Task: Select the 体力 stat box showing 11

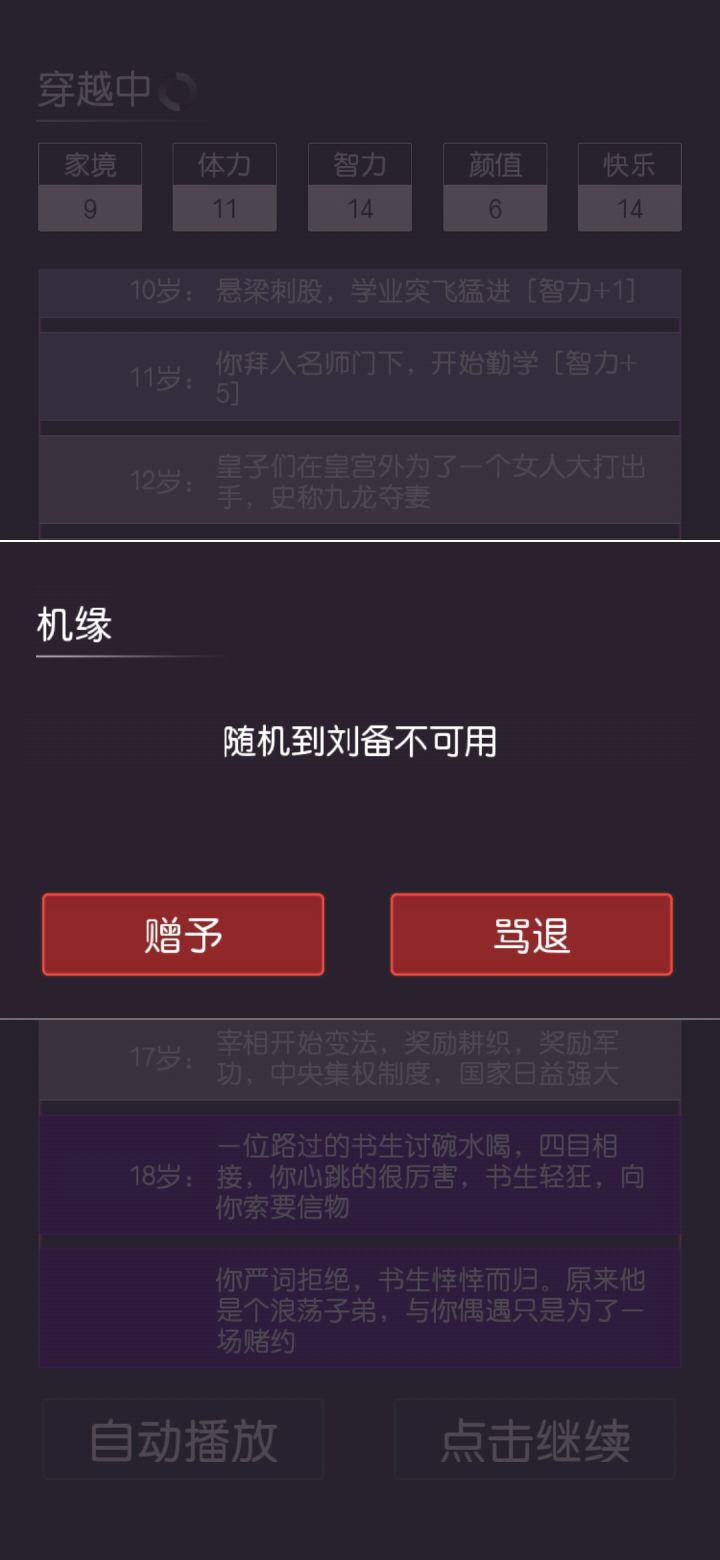Action: [x=224, y=186]
